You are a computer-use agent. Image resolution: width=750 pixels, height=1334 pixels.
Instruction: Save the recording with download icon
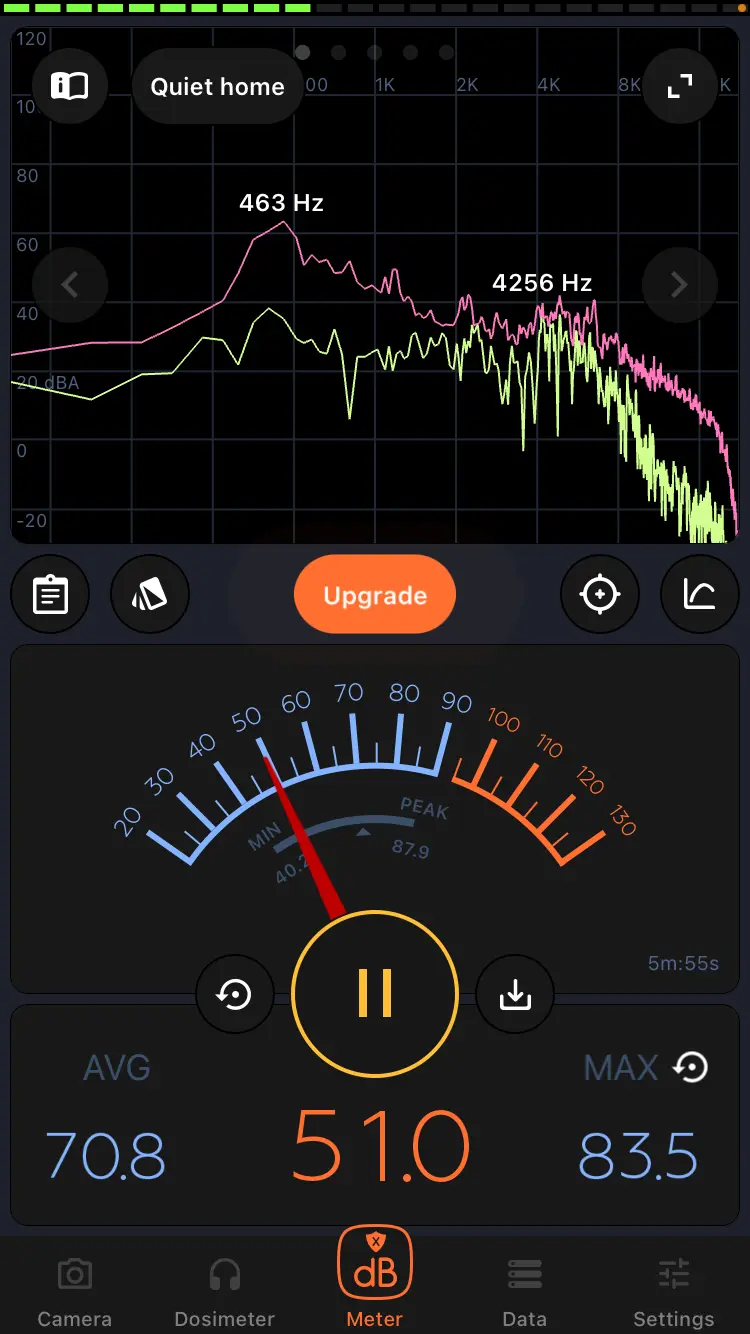click(x=515, y=994)
